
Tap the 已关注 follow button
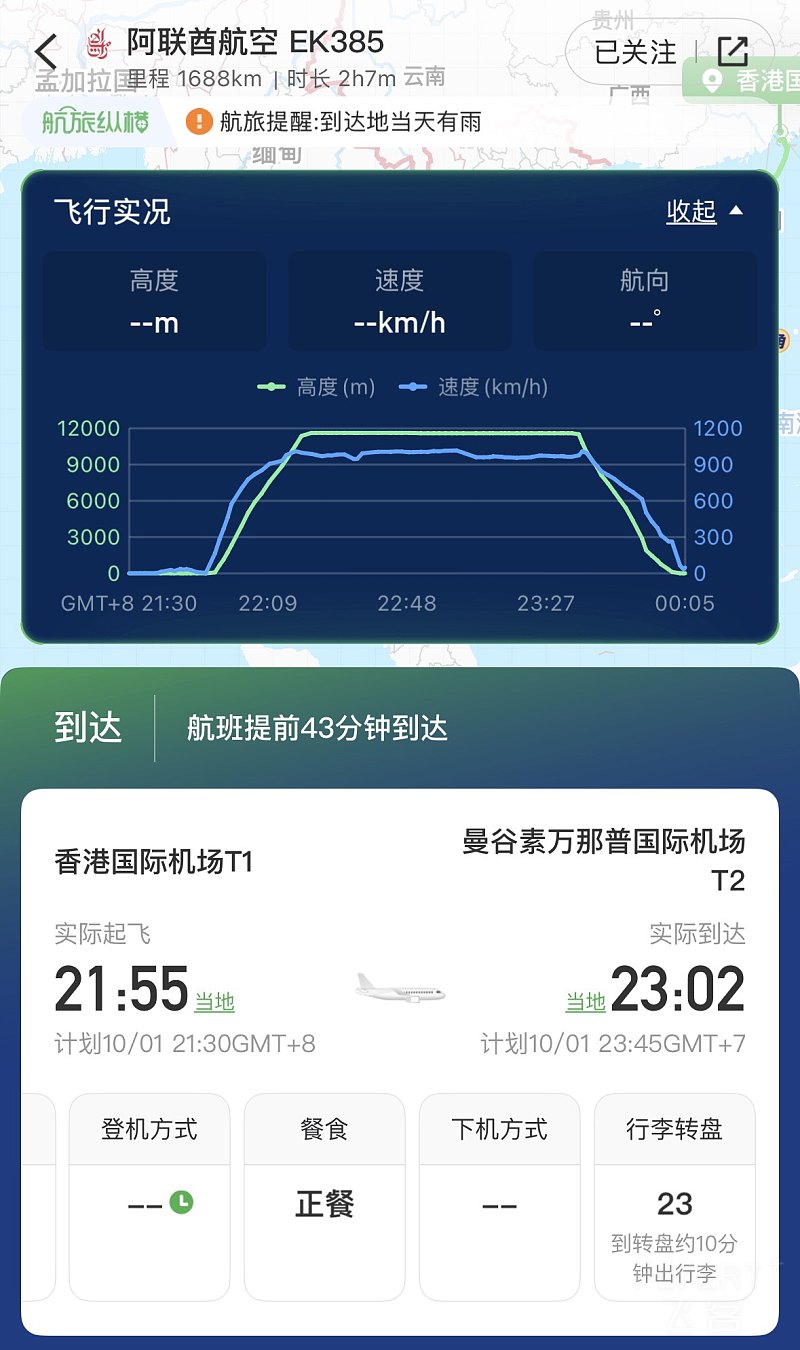(x=635, y=52)
